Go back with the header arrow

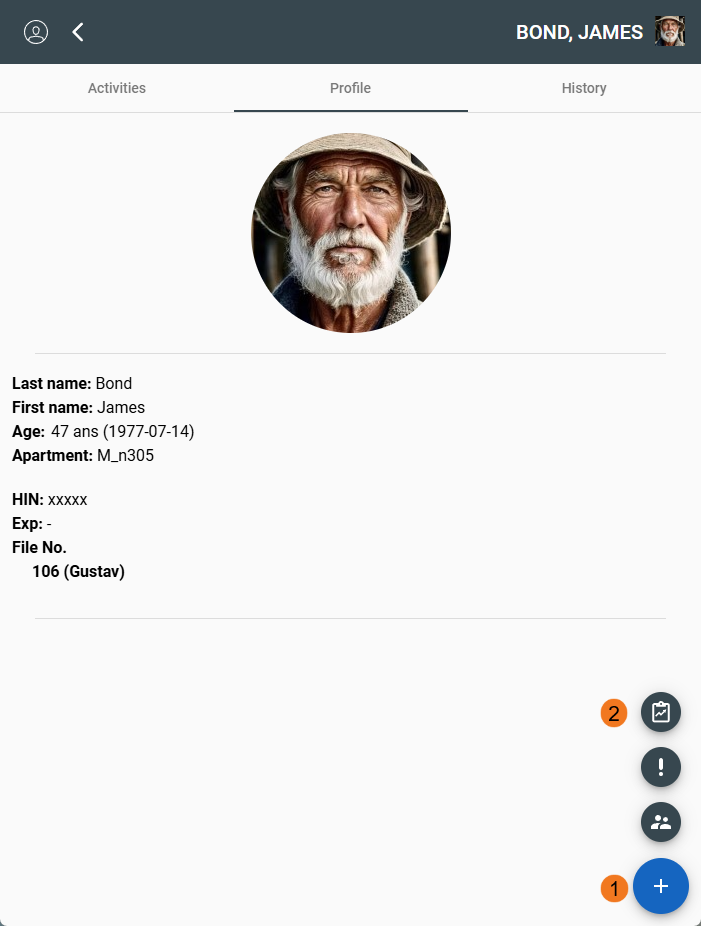tap(78, 32)
